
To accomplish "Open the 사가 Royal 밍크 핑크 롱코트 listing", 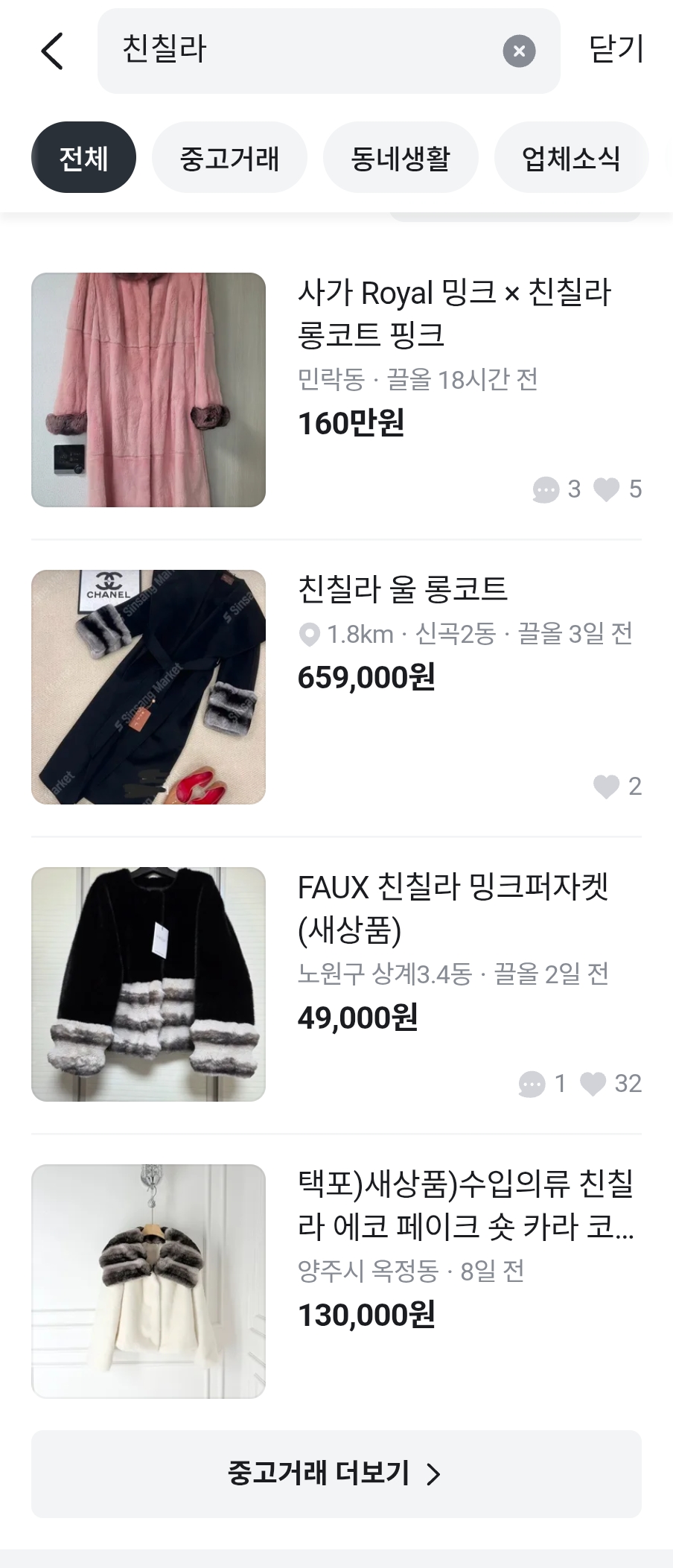I will pos(454,313).
